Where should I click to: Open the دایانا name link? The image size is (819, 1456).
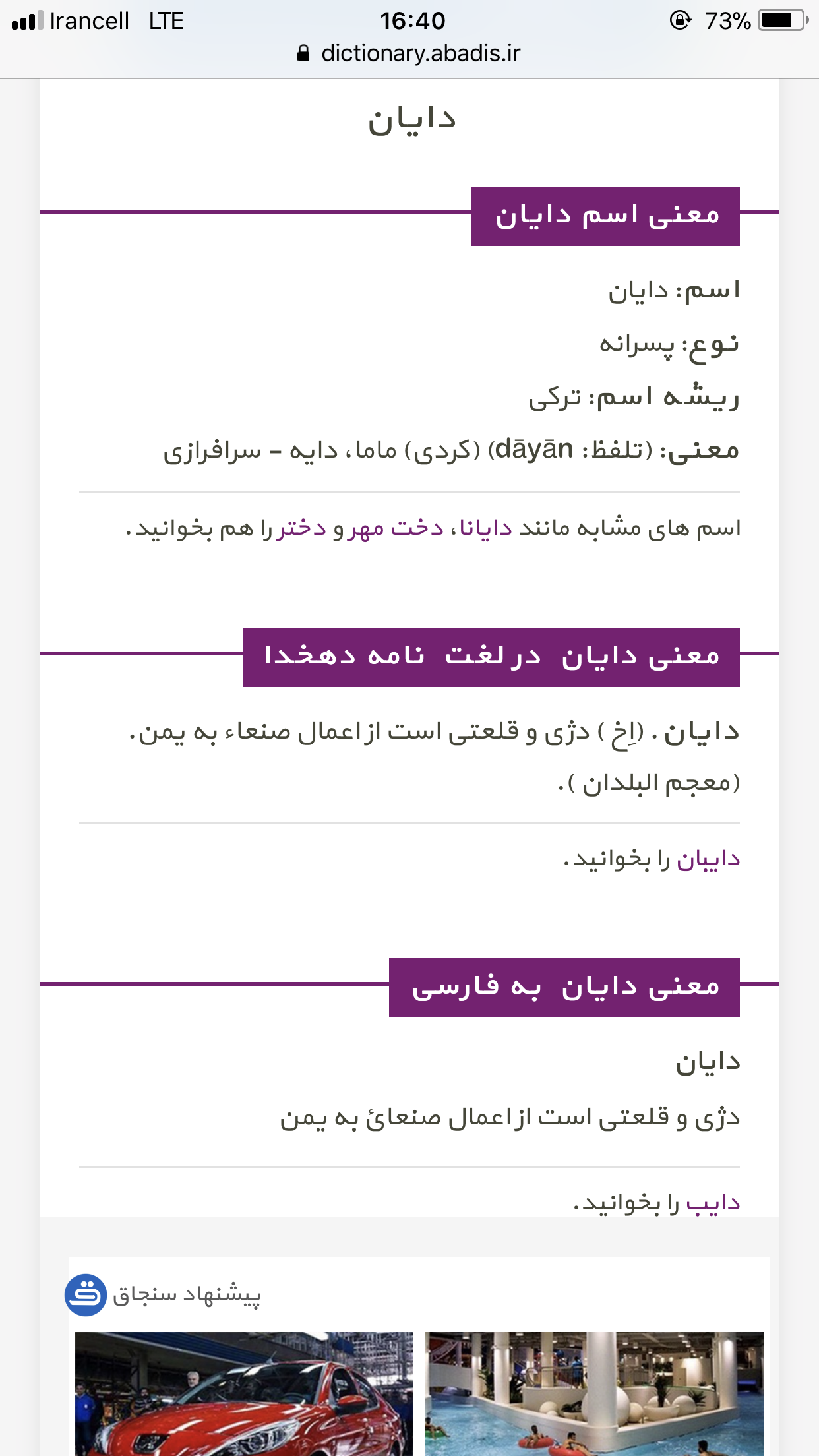click(485, 529)
